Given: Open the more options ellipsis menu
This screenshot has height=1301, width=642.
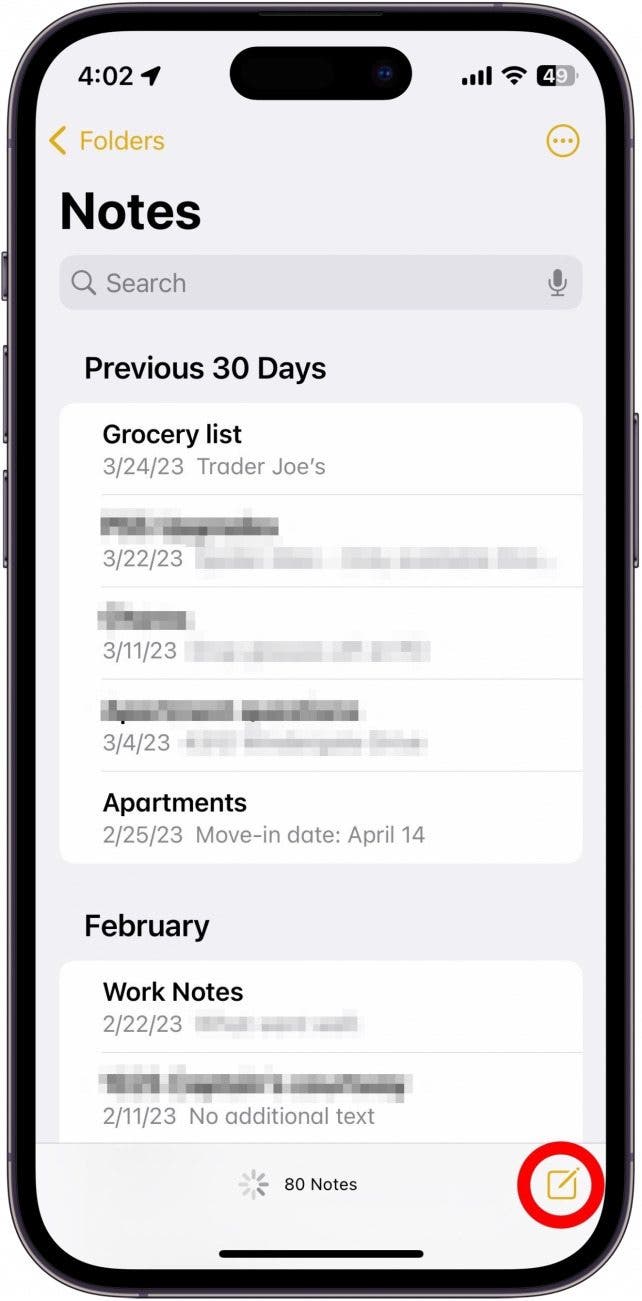Looking at the screenshot, I should coord(563,141).
